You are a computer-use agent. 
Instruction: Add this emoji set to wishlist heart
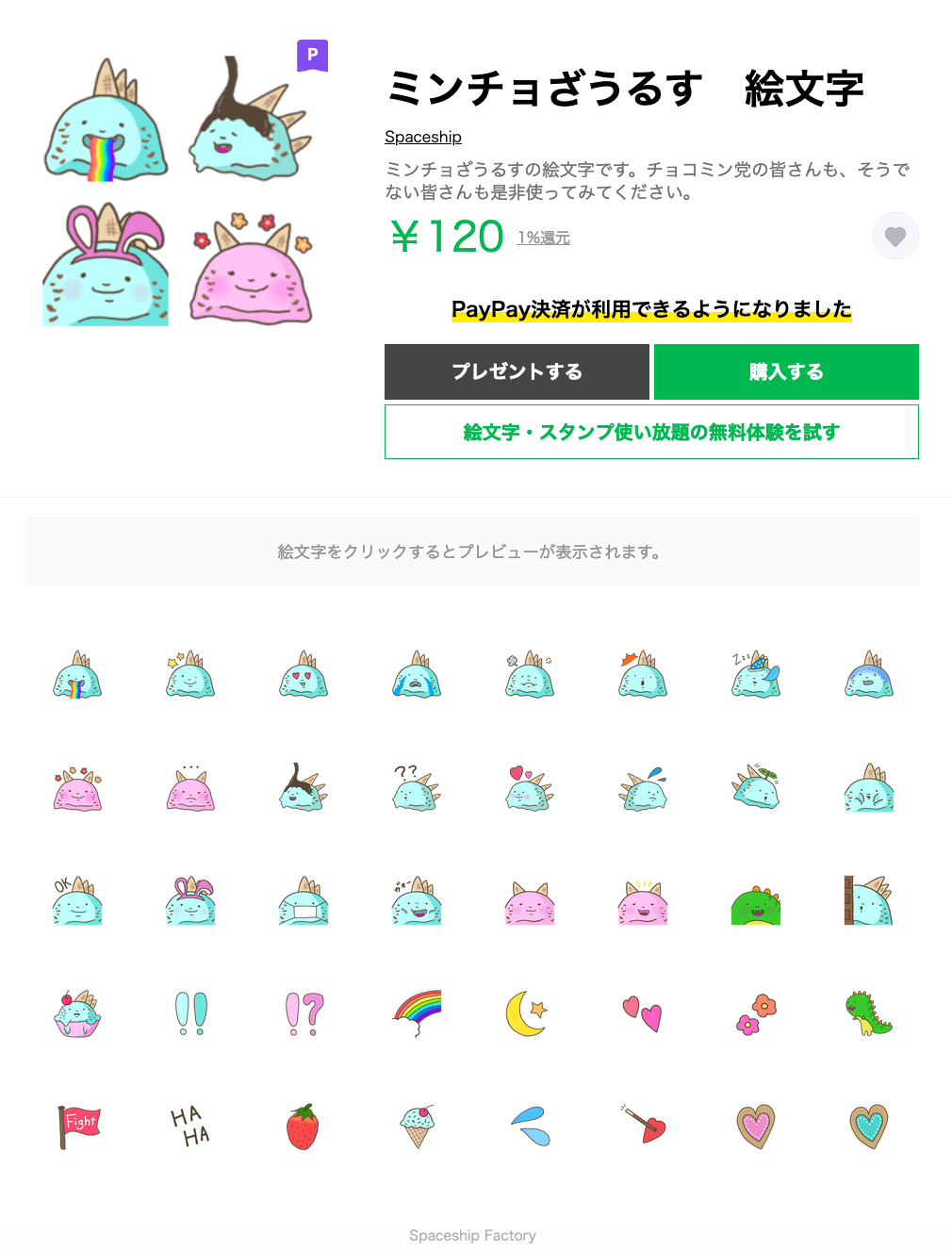pyautogui.click(x=895, y=237)
